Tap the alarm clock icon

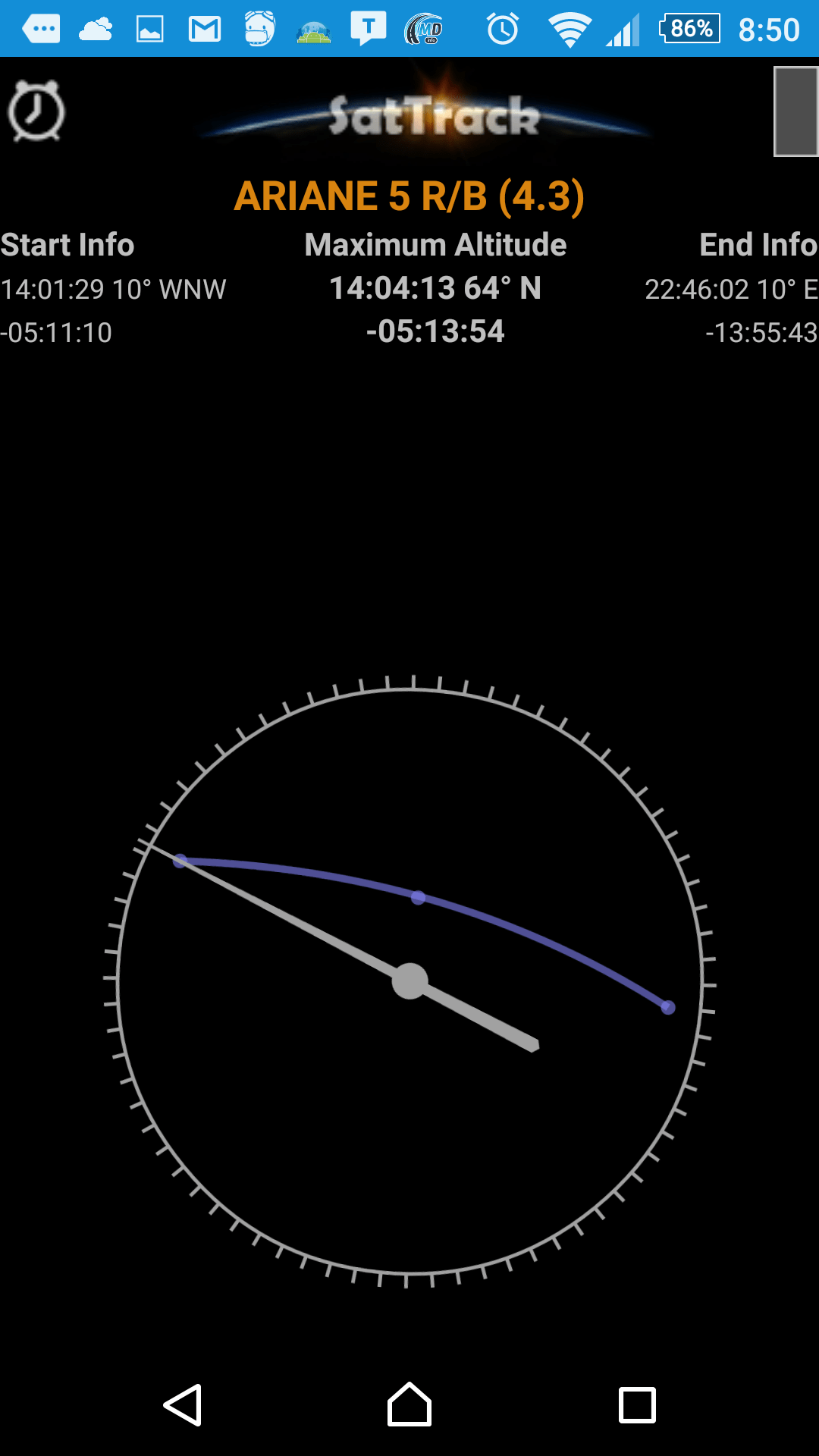[x=36, y=111]
